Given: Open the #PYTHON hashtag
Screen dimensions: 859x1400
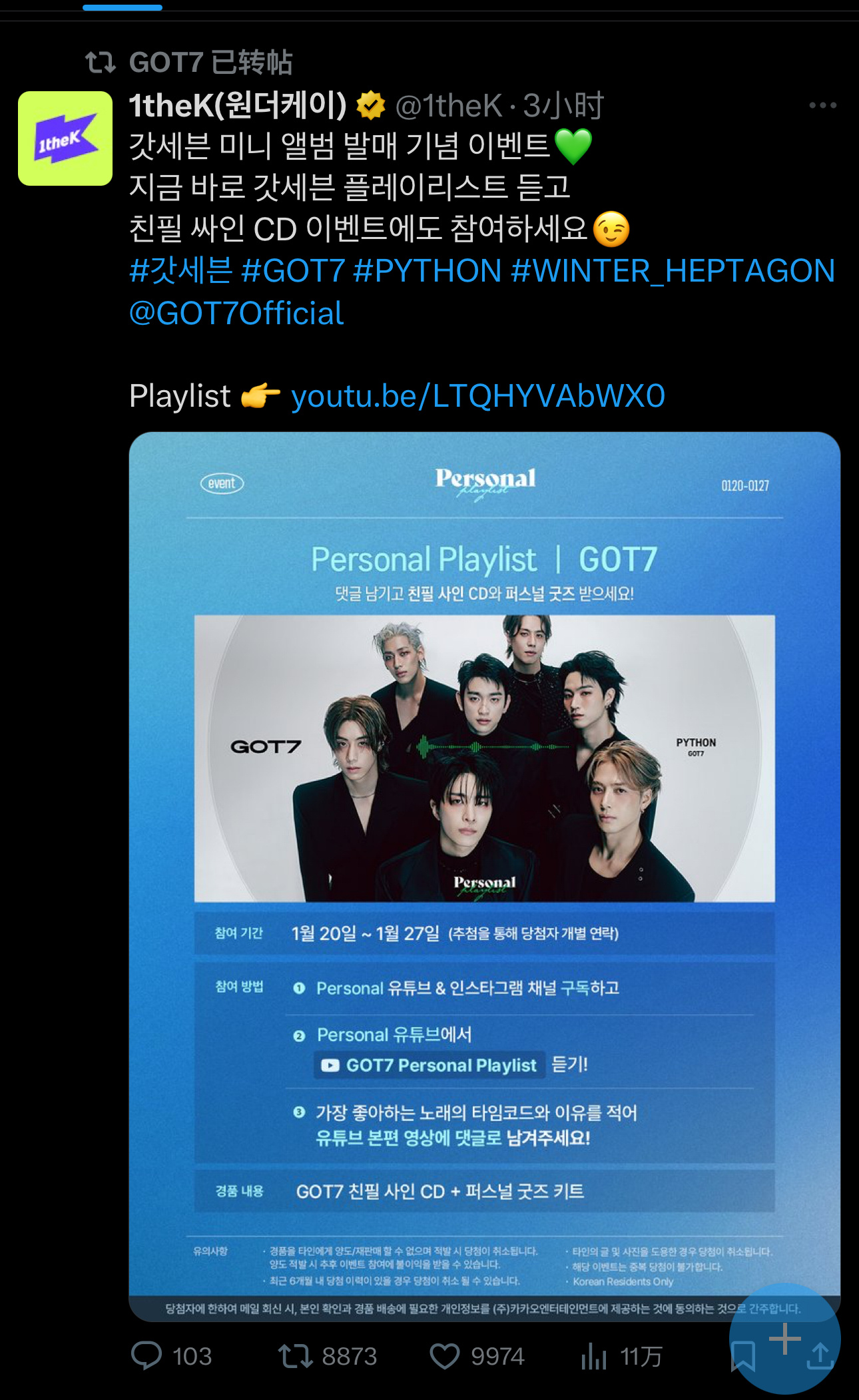Looking at the screenshot, I should [x=428, y=271].
